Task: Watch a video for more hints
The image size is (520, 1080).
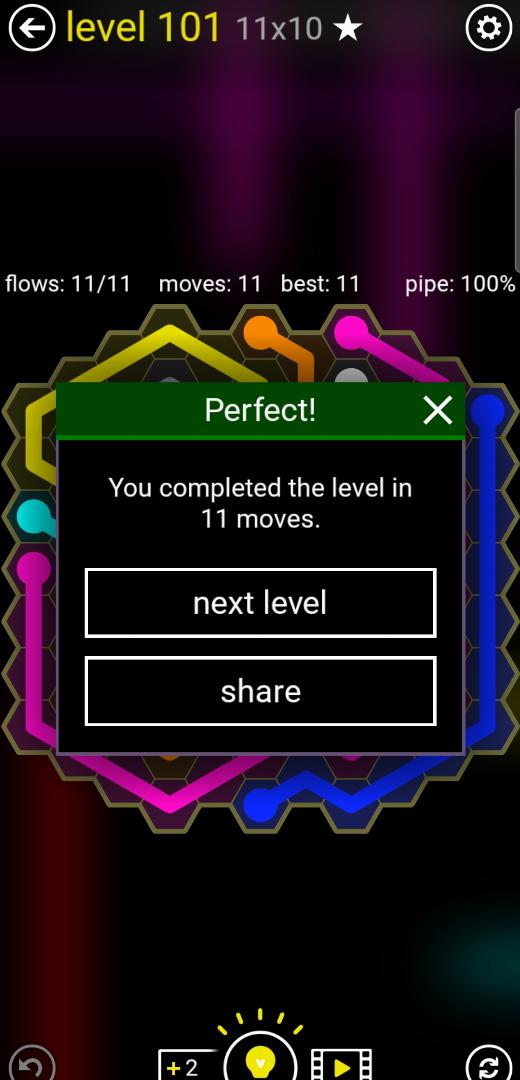Action: (x=342, y=1065)
